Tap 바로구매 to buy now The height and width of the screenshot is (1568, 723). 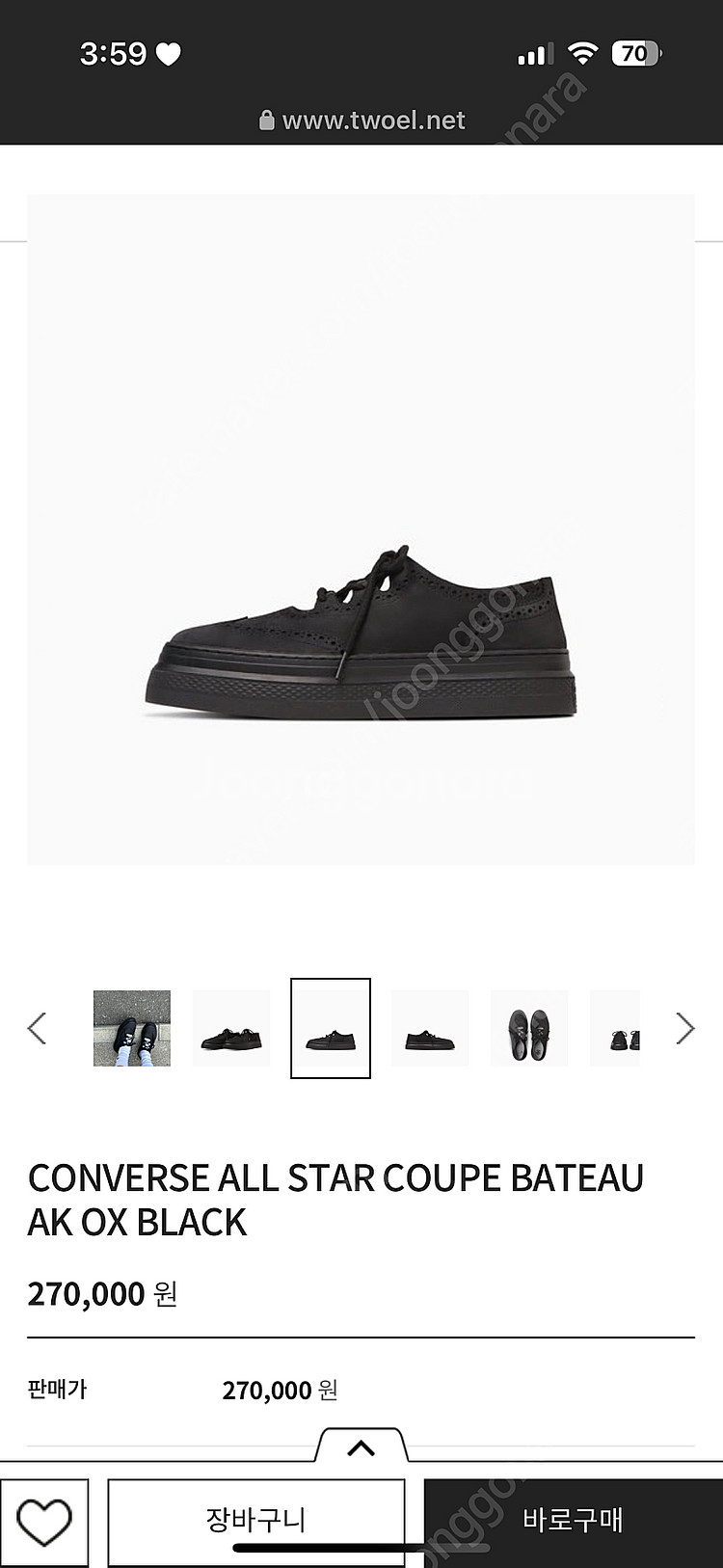tap(573, 1522)
